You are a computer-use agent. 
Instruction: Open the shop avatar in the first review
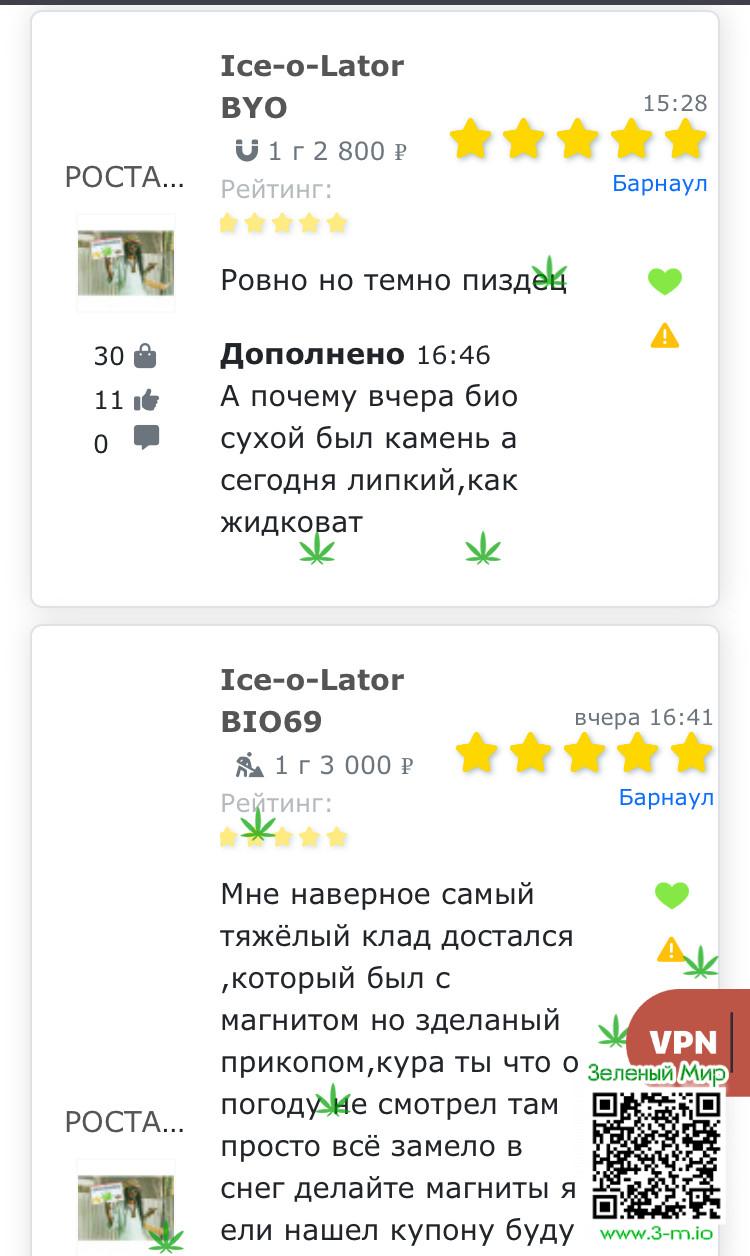click(x=125, y=262)
